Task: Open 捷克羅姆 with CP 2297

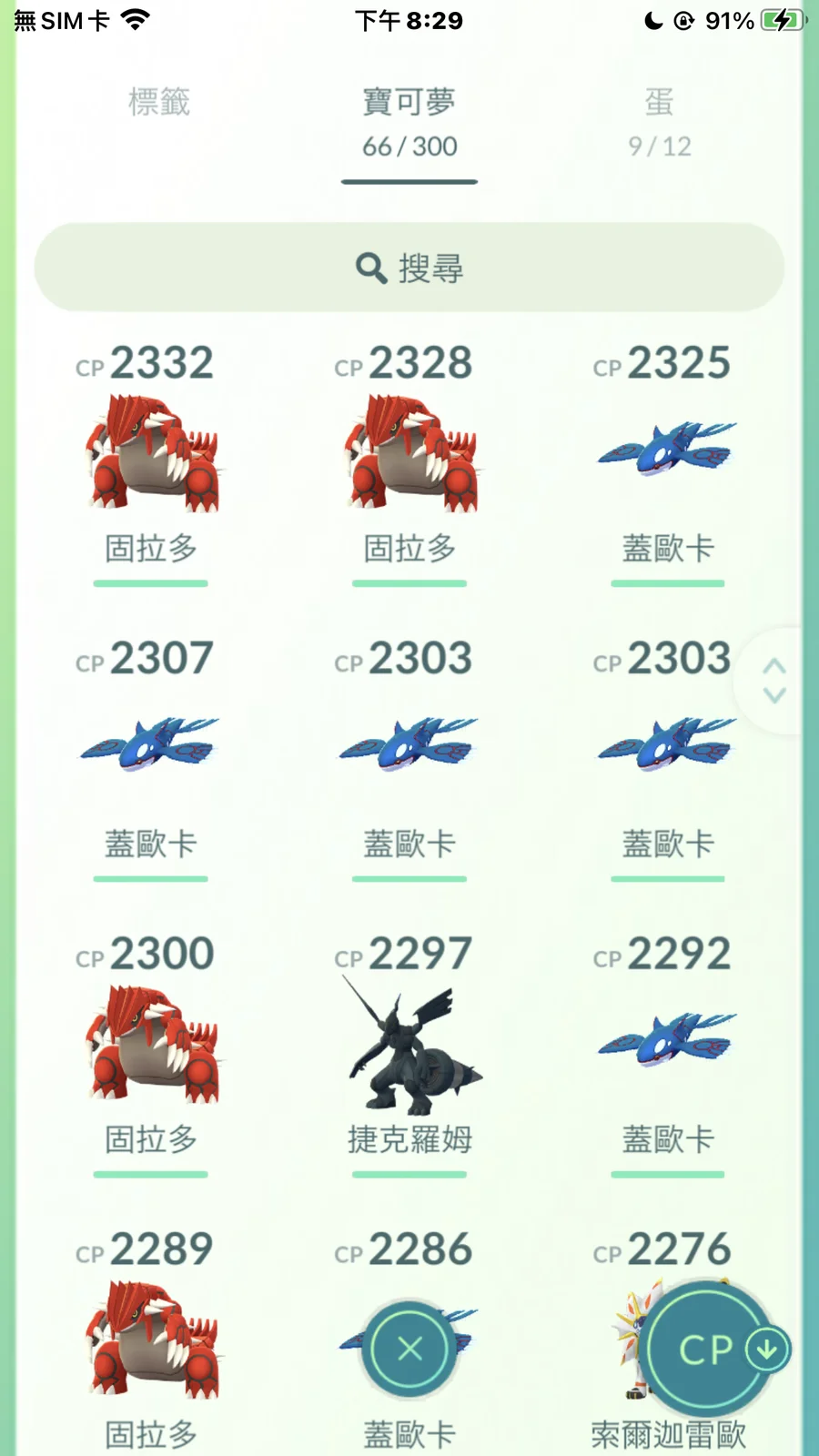Action: (x=409, y=1043)
